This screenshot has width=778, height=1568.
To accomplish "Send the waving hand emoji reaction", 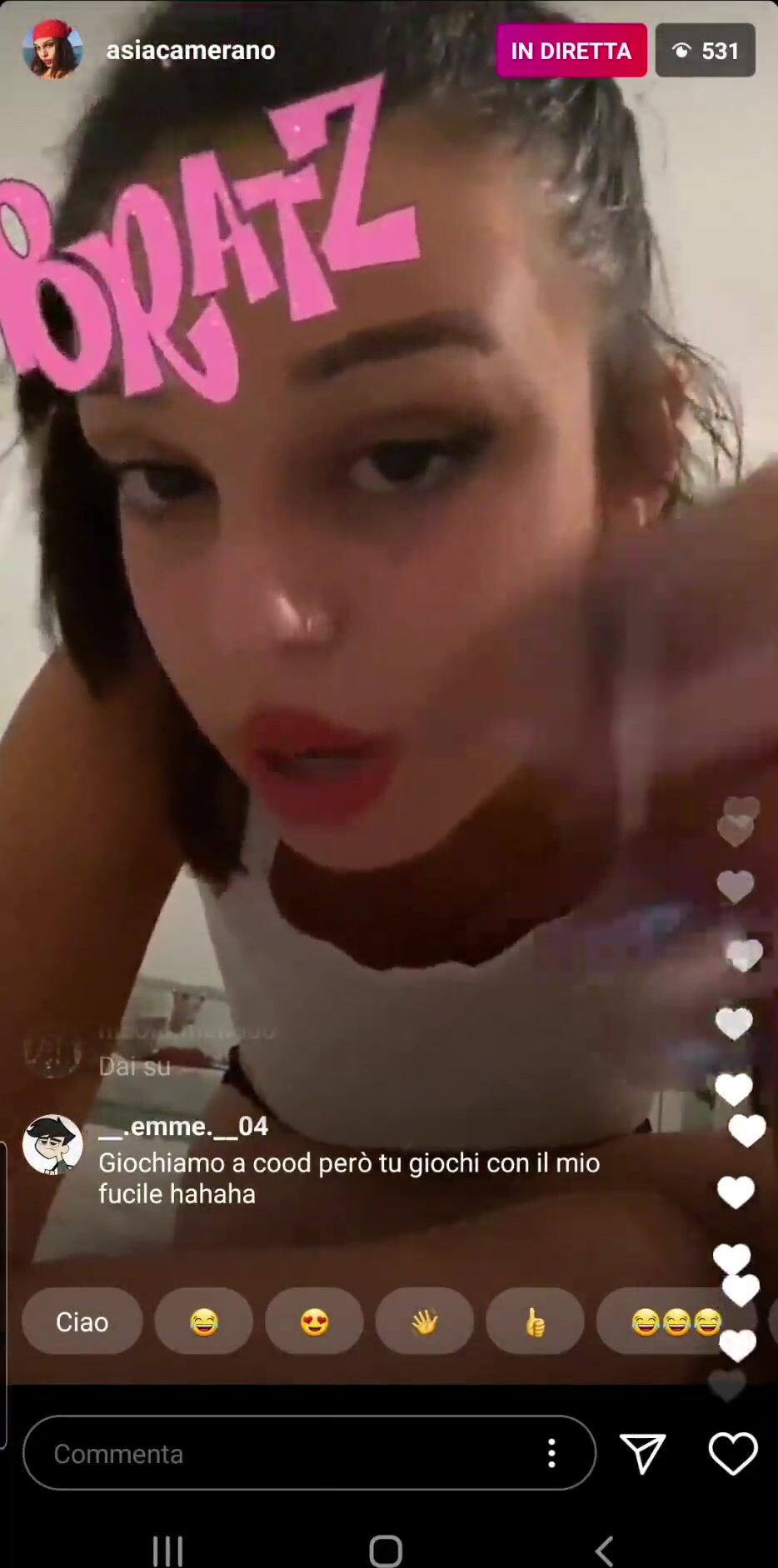I will [425, 1322].
